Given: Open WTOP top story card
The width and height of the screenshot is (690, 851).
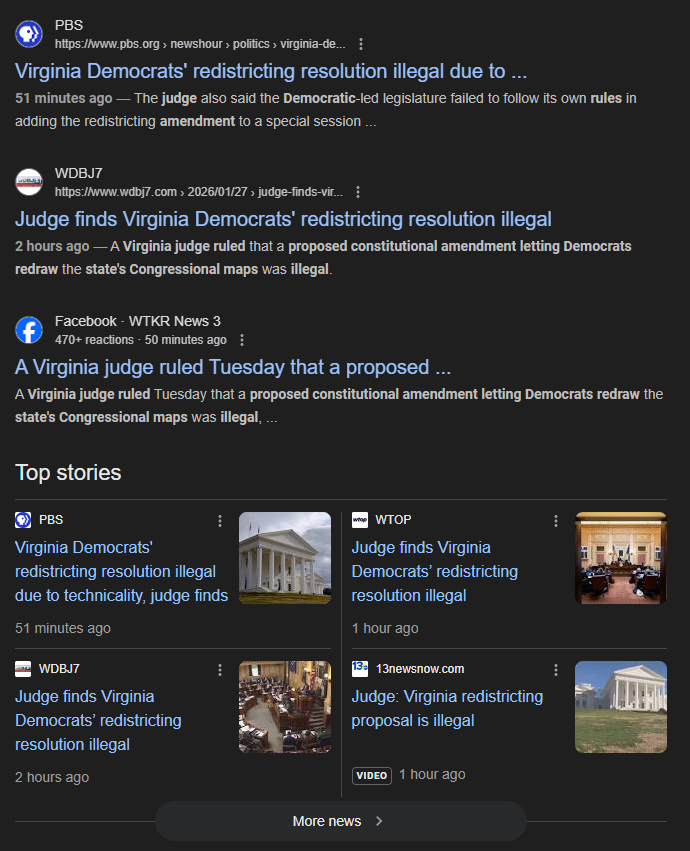Looking at the screenshot, I should (434, 572).
